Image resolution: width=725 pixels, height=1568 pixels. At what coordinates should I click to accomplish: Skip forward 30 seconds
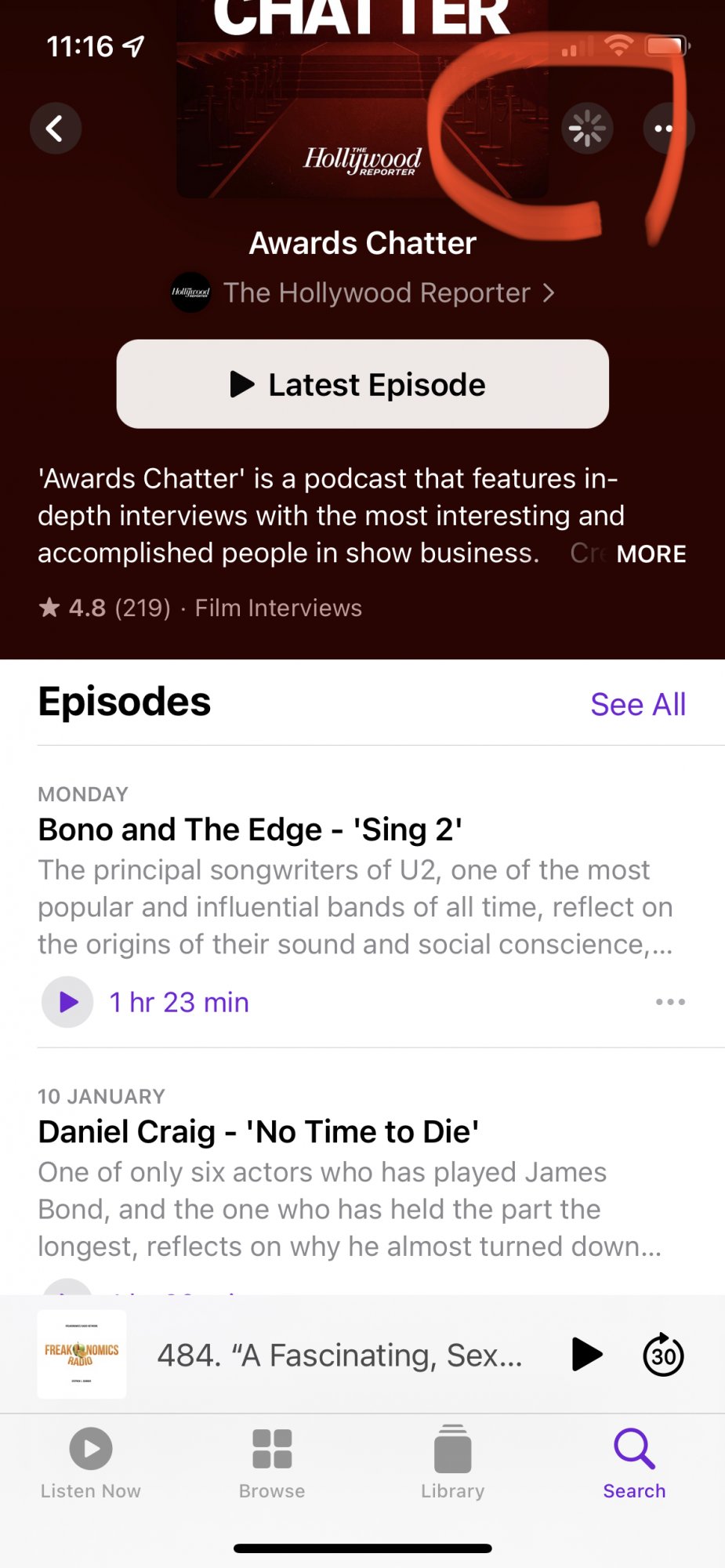tap(663, 1355)
